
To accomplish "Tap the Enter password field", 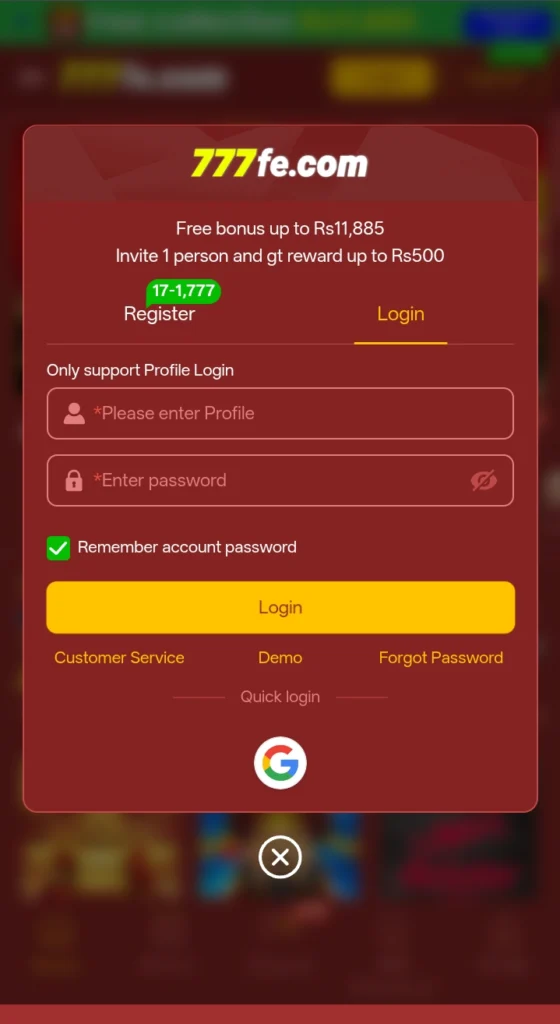I will pyautogui.click(x=280, y=481).
